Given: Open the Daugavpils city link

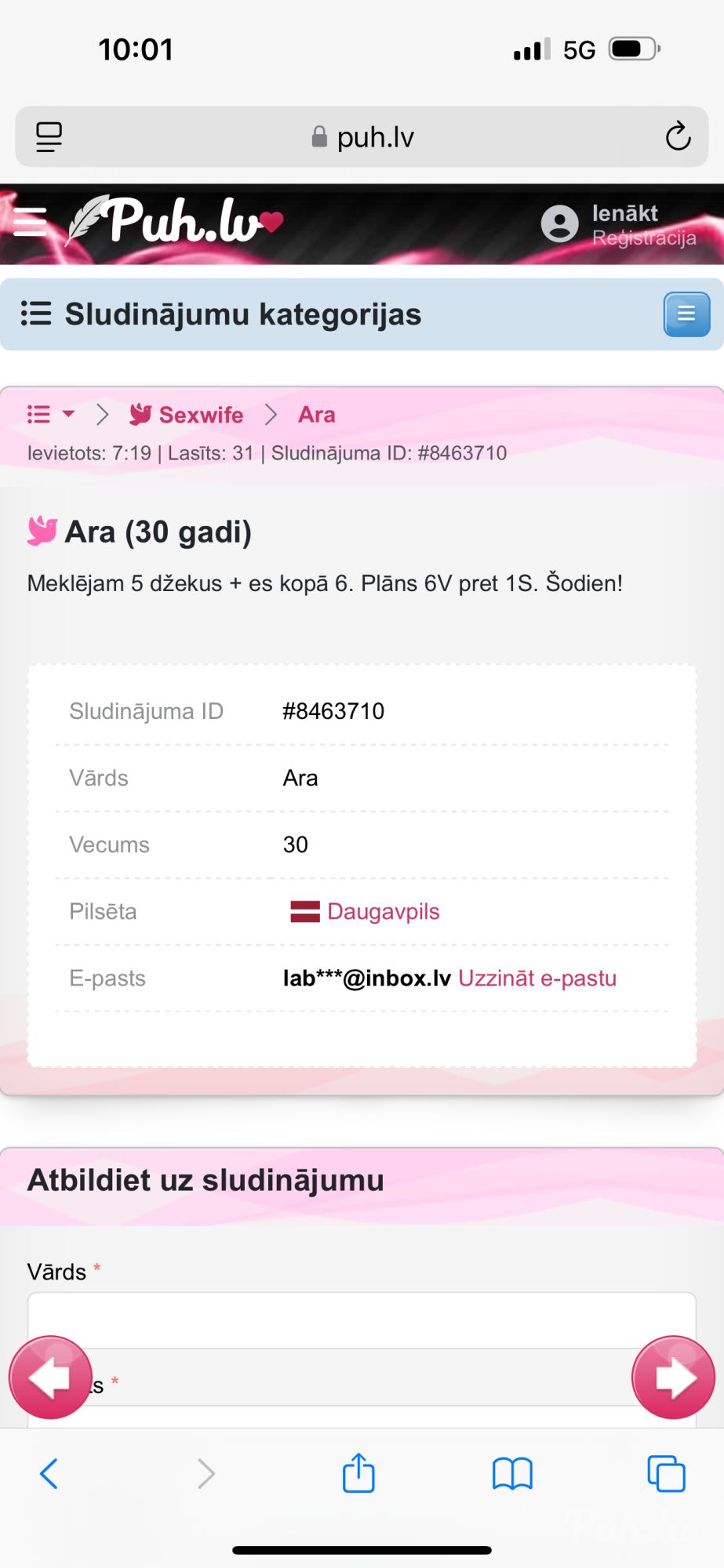Looking at the screenshot, I should point(383,912).
